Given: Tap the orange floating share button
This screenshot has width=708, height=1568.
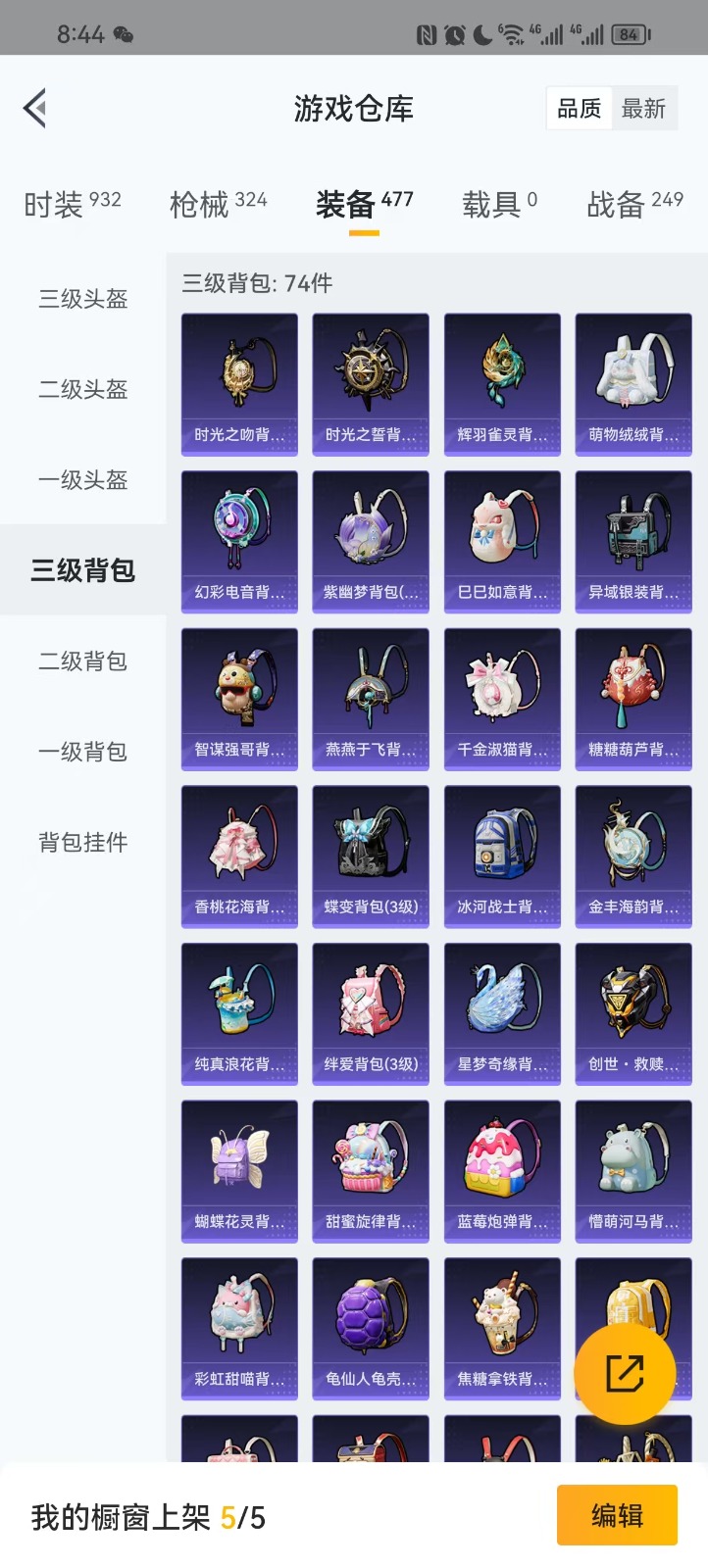Looking at the screenshot, I should (x=625, y=1374).
